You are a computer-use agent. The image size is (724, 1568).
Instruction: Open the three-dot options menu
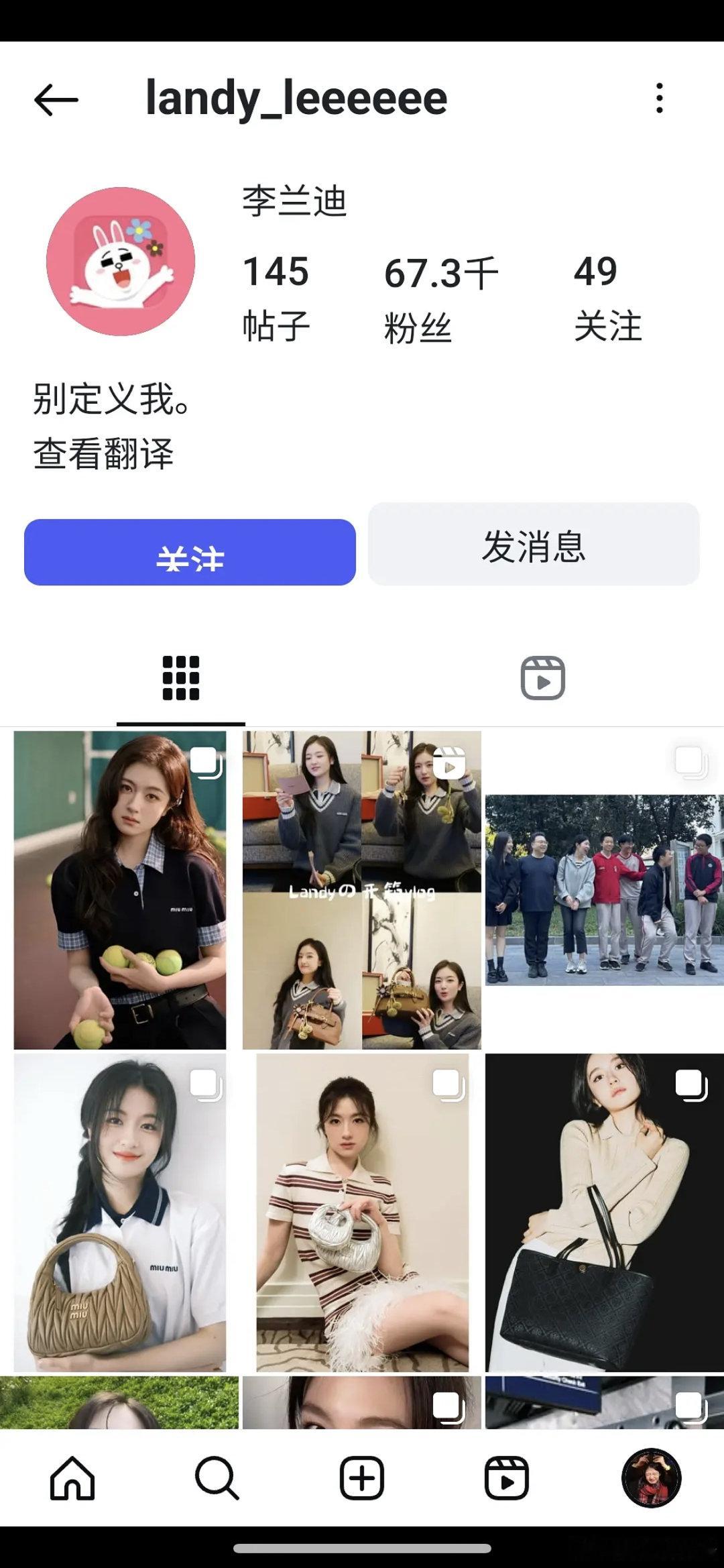click(660, 99)
